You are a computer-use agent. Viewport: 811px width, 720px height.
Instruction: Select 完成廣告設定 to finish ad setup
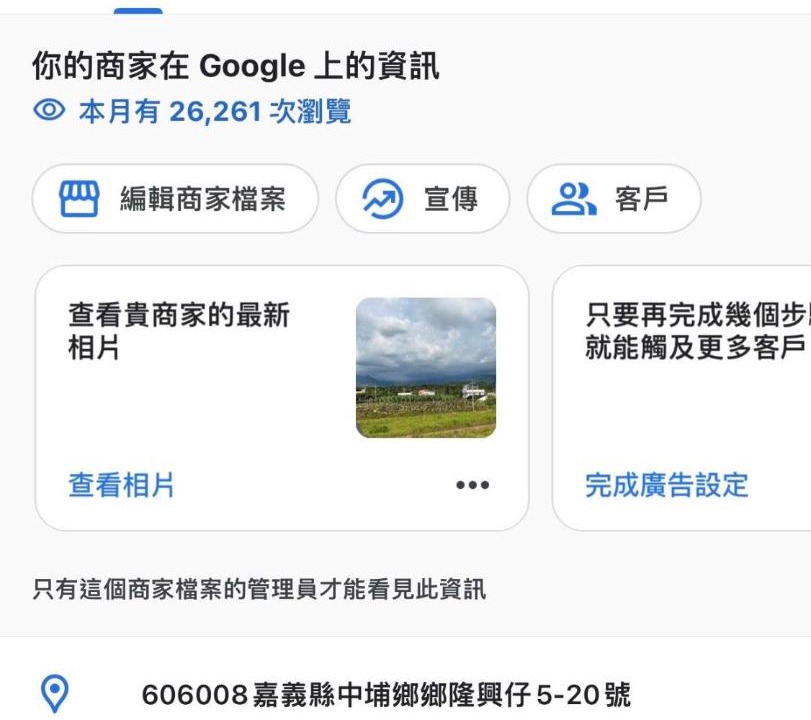pos(666,486)
